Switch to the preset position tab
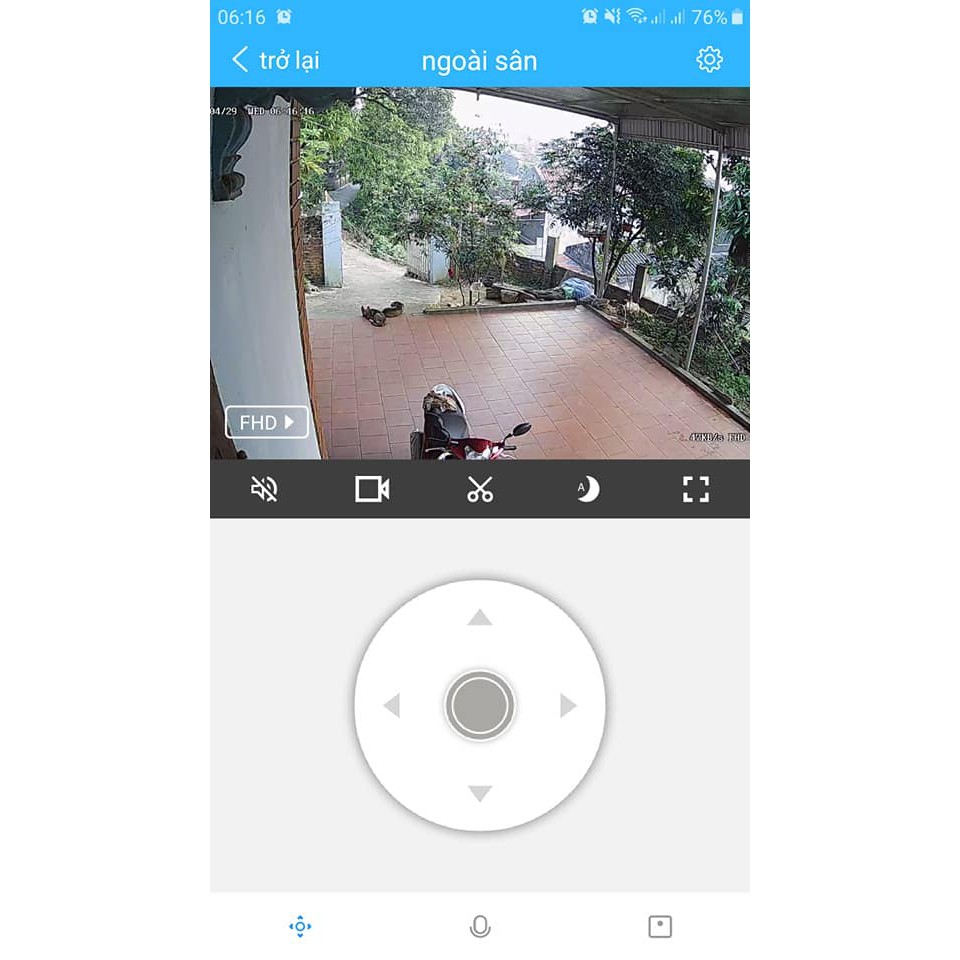The width and height of the screenshot is (960, 960). (x=660, y=927)
